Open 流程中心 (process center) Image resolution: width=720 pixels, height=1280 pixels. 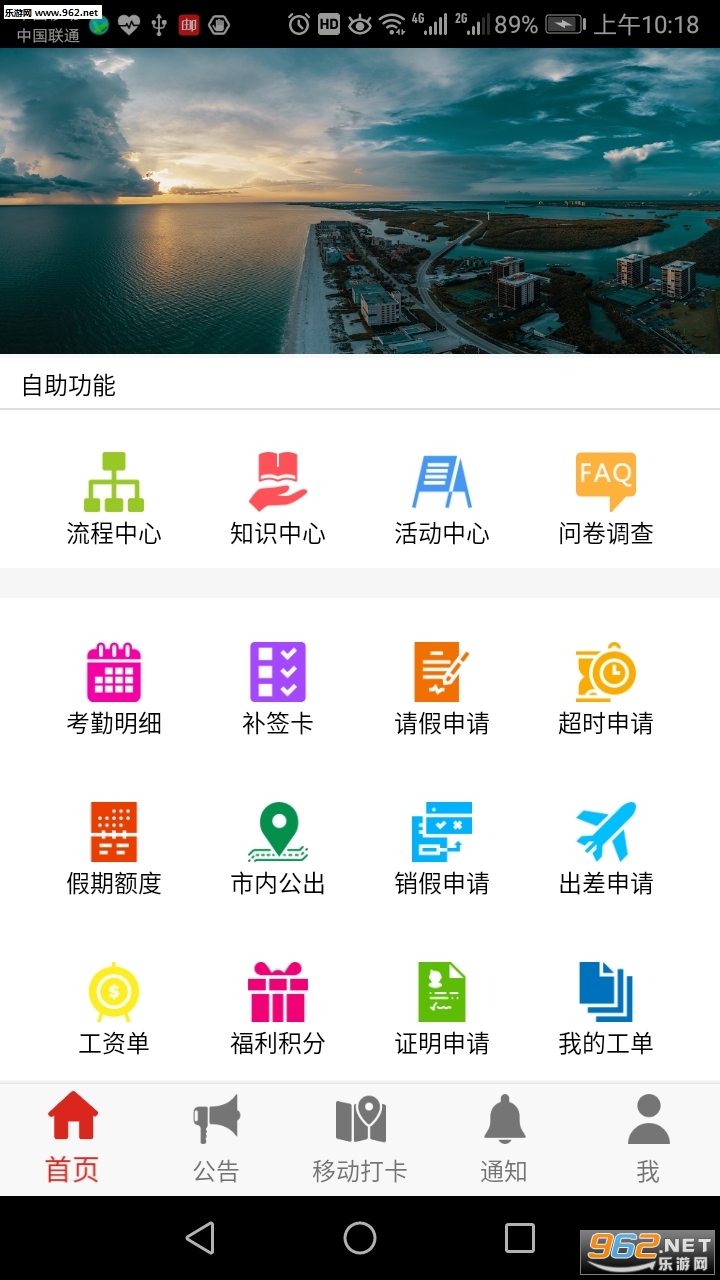[x=114, y=498]
